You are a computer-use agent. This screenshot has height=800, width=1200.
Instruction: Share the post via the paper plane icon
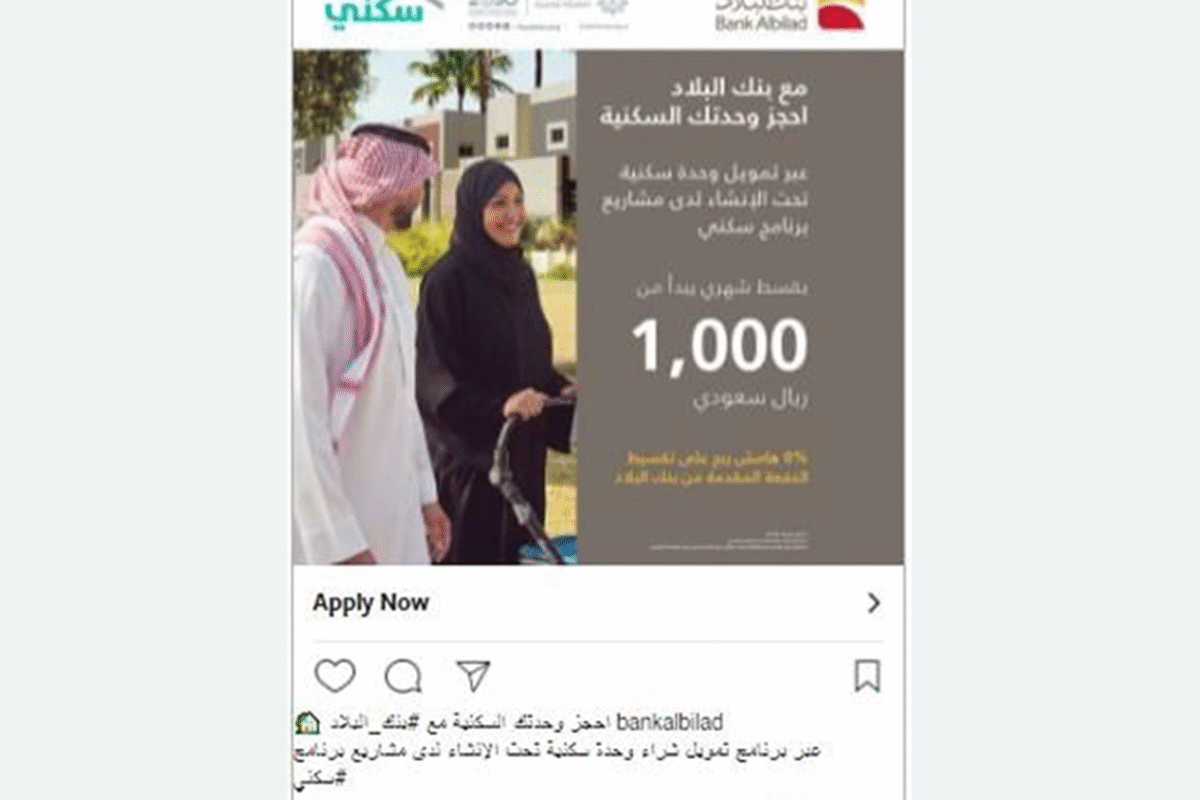(x=472, y=676)
